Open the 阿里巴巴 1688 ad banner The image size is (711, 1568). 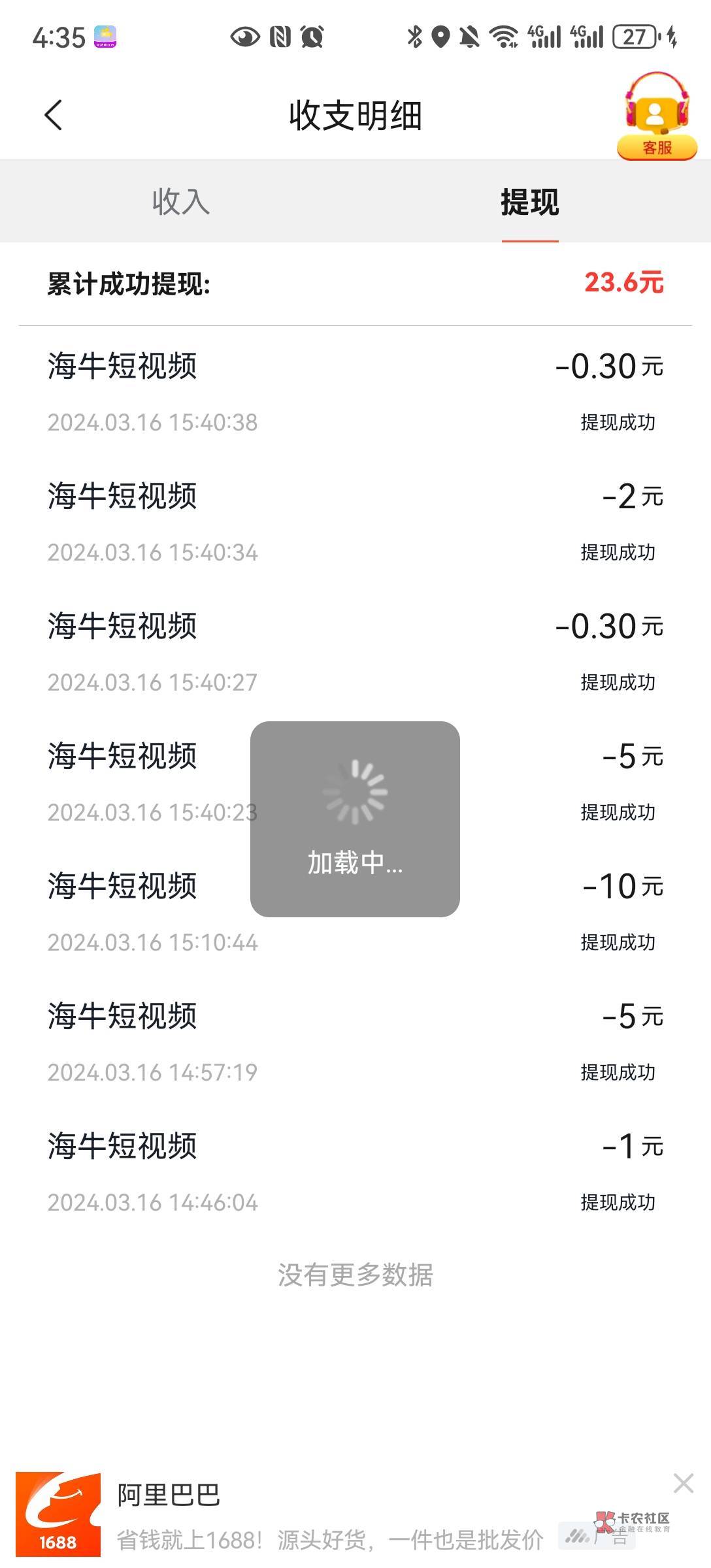[327, 1514]
